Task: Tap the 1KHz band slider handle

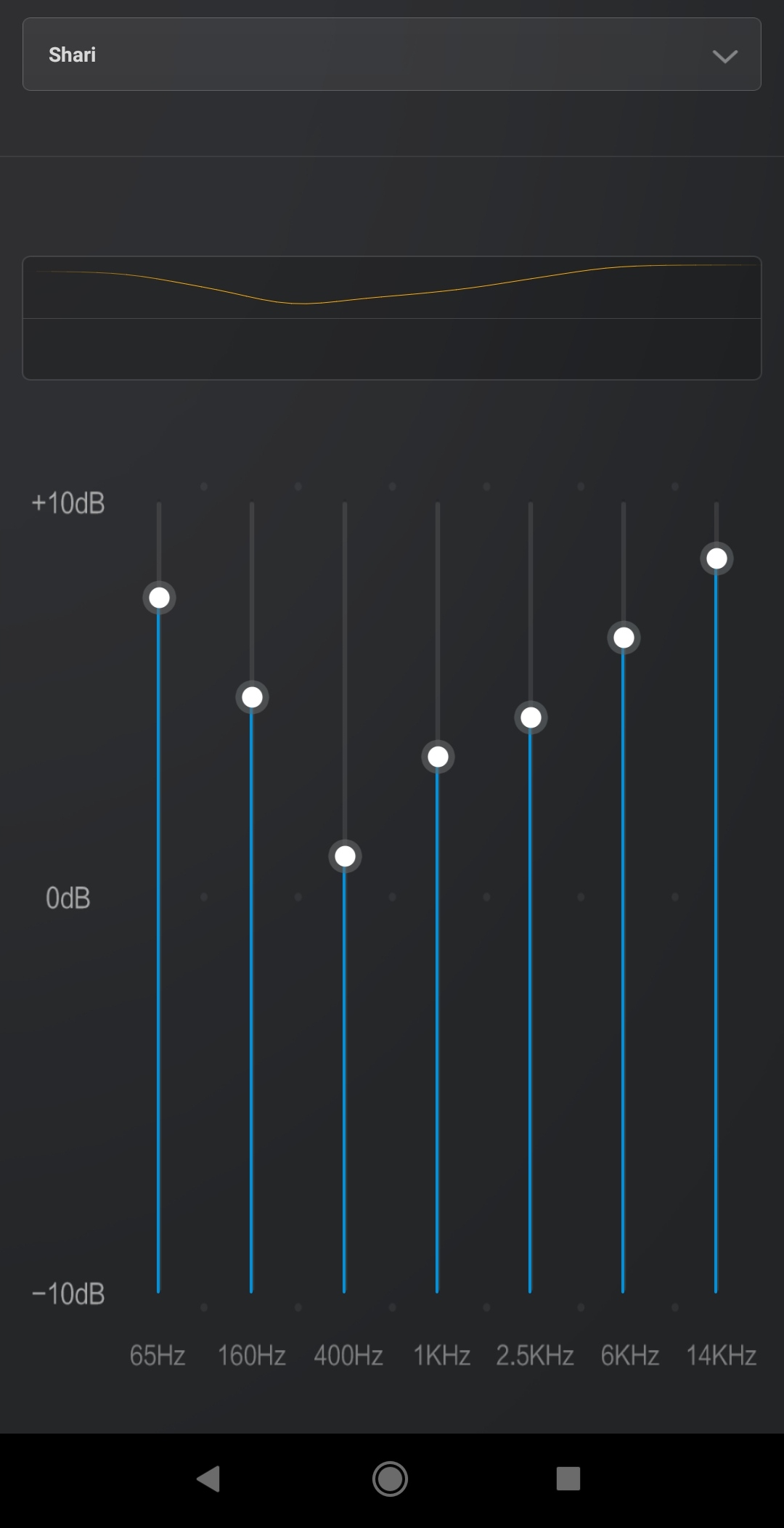Action: (438, 757)
